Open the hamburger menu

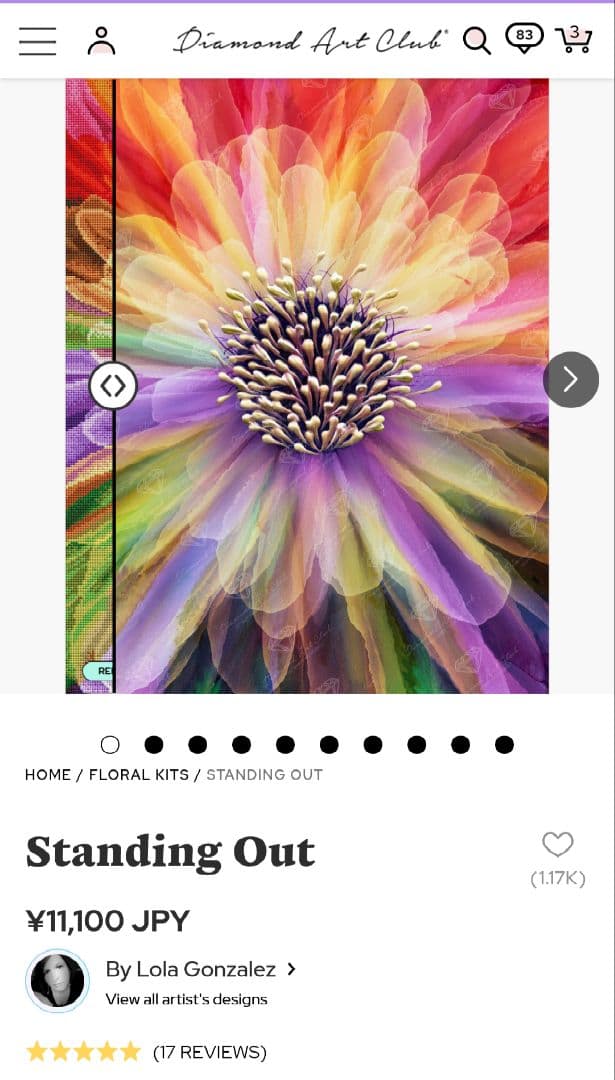(37, 41)
